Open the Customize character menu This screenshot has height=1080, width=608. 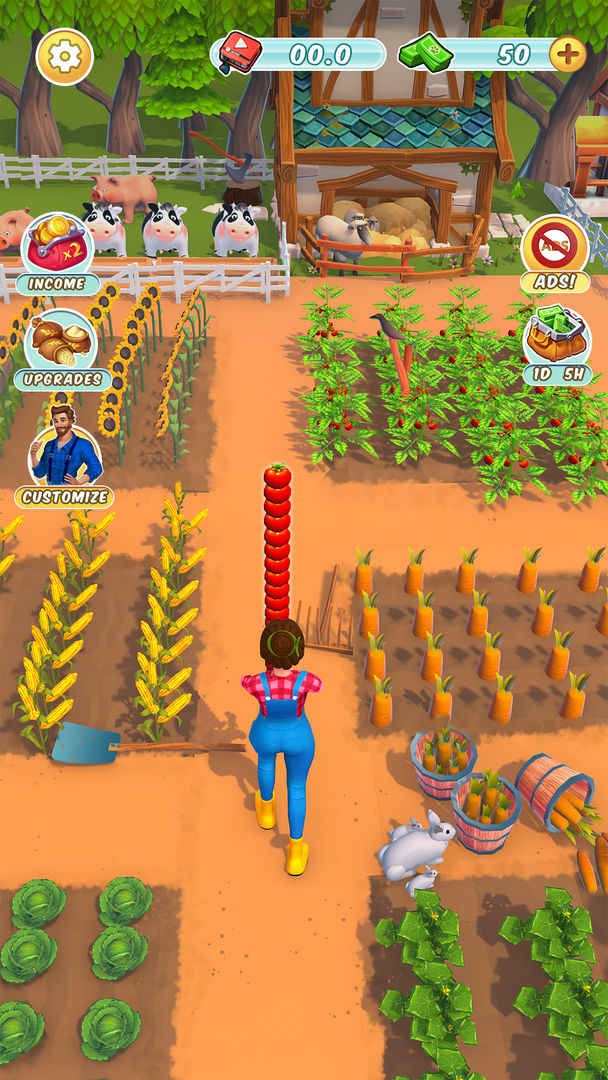[x=65, y=458]
